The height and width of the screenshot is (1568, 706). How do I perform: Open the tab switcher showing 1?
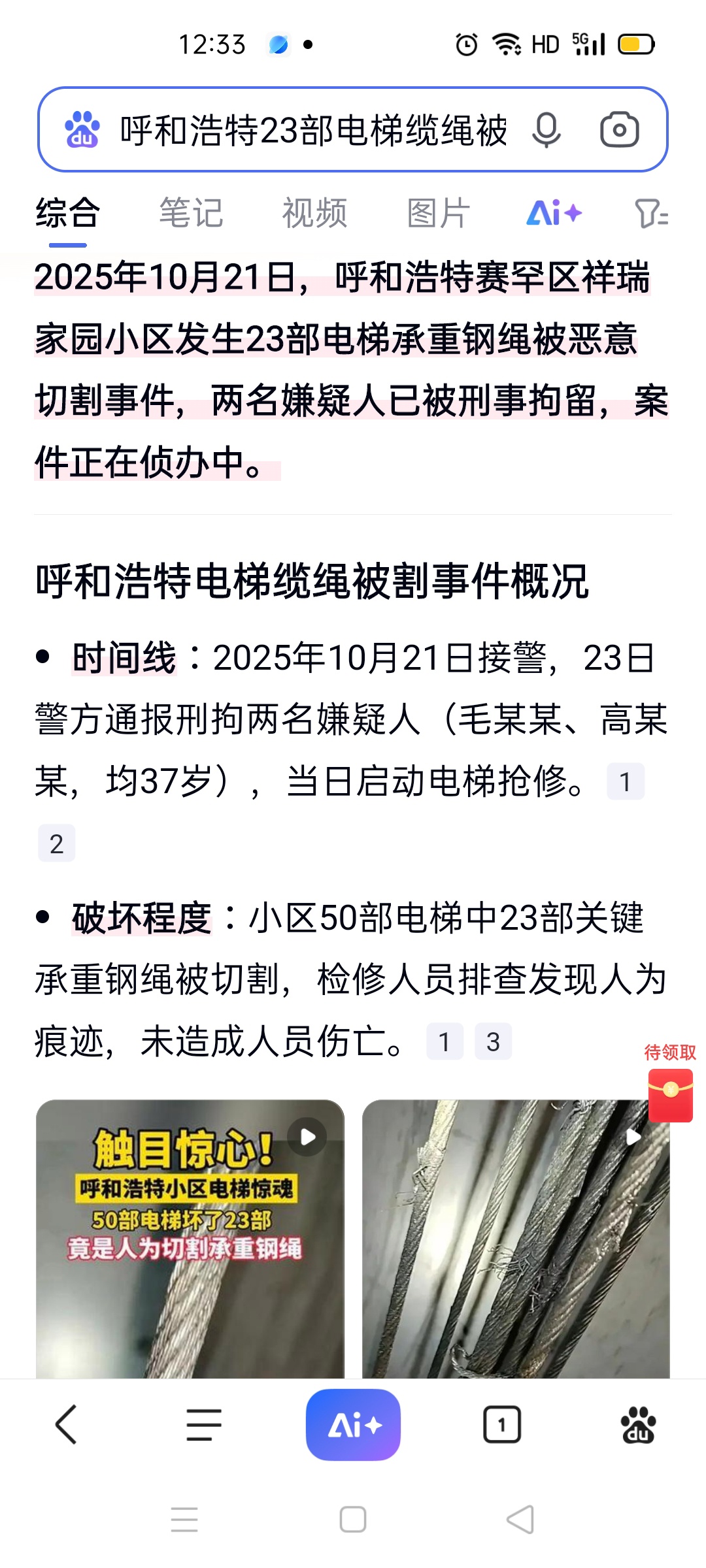(501, 1424)
